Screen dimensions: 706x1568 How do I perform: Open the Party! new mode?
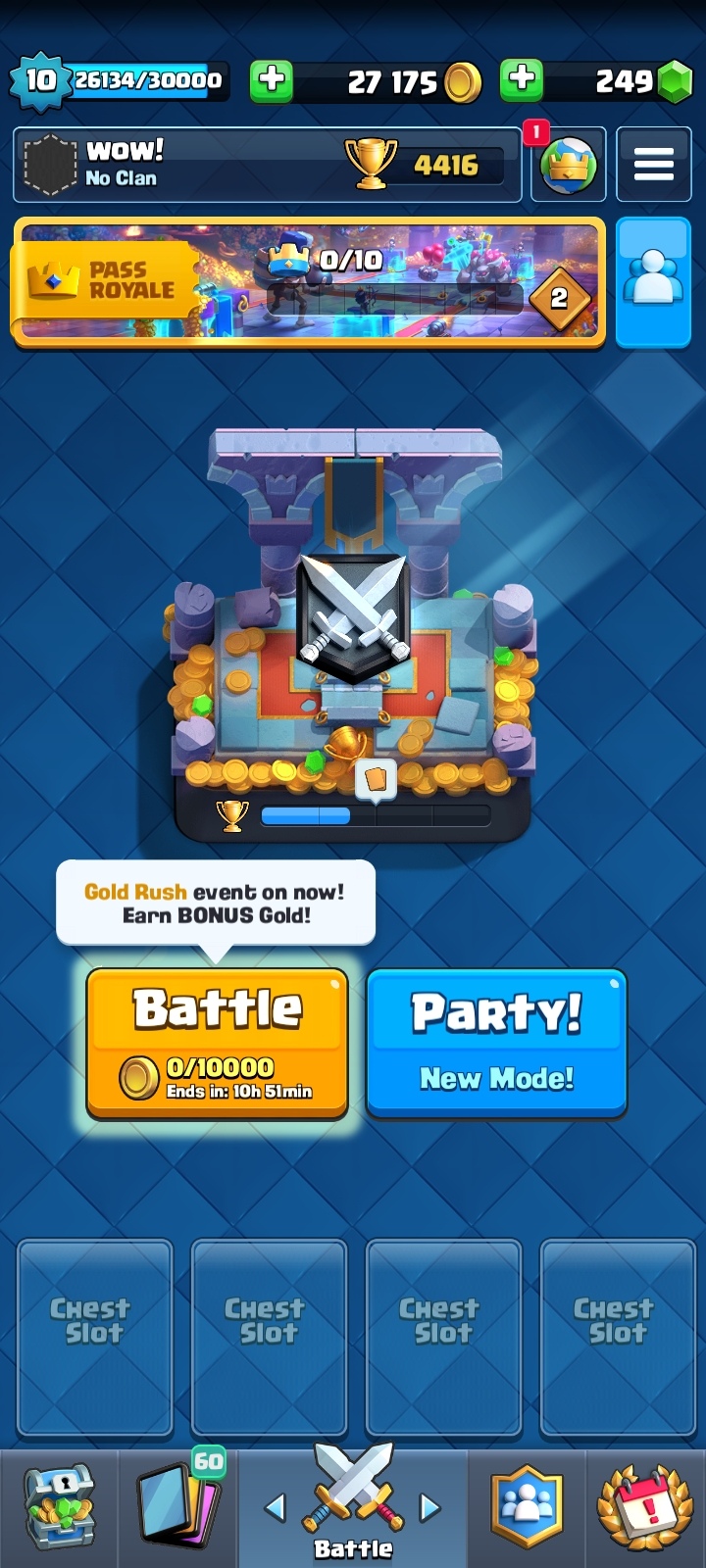tap(496, 1043)
